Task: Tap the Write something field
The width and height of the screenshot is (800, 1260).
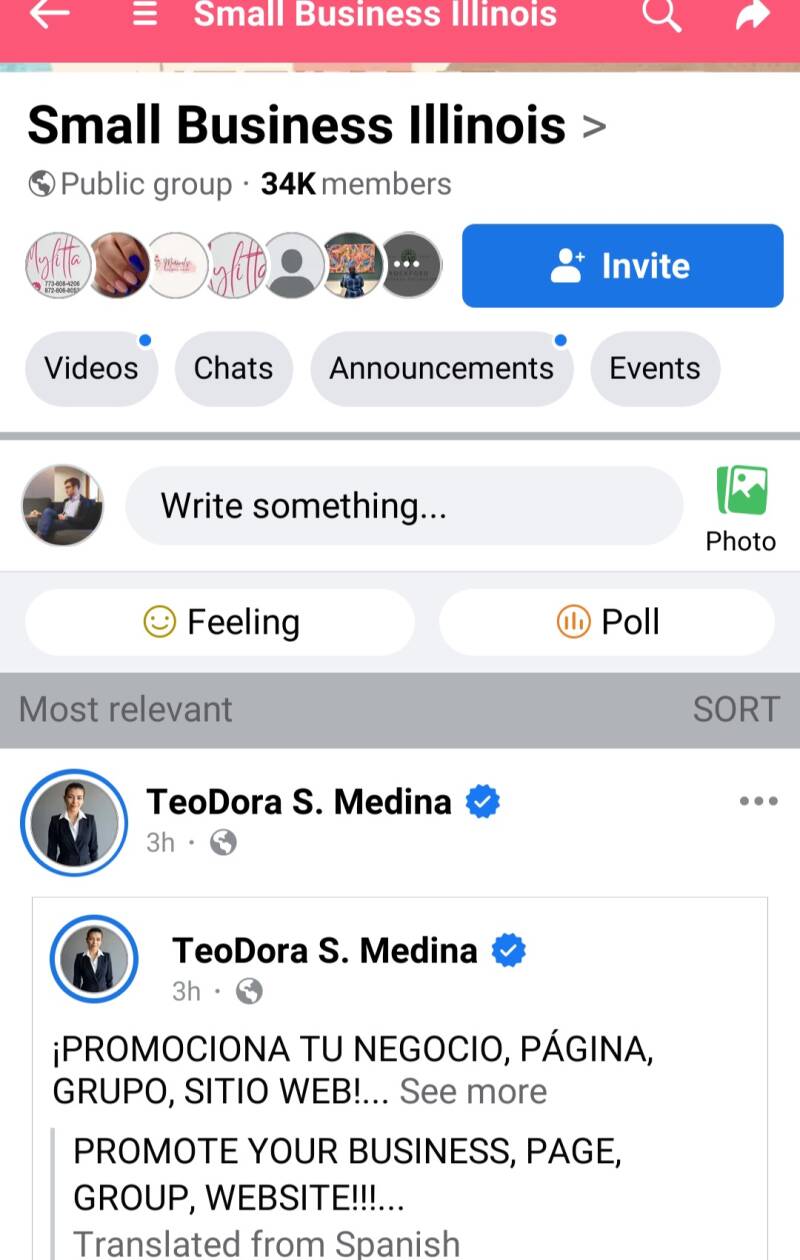Action: pos(403,506)
